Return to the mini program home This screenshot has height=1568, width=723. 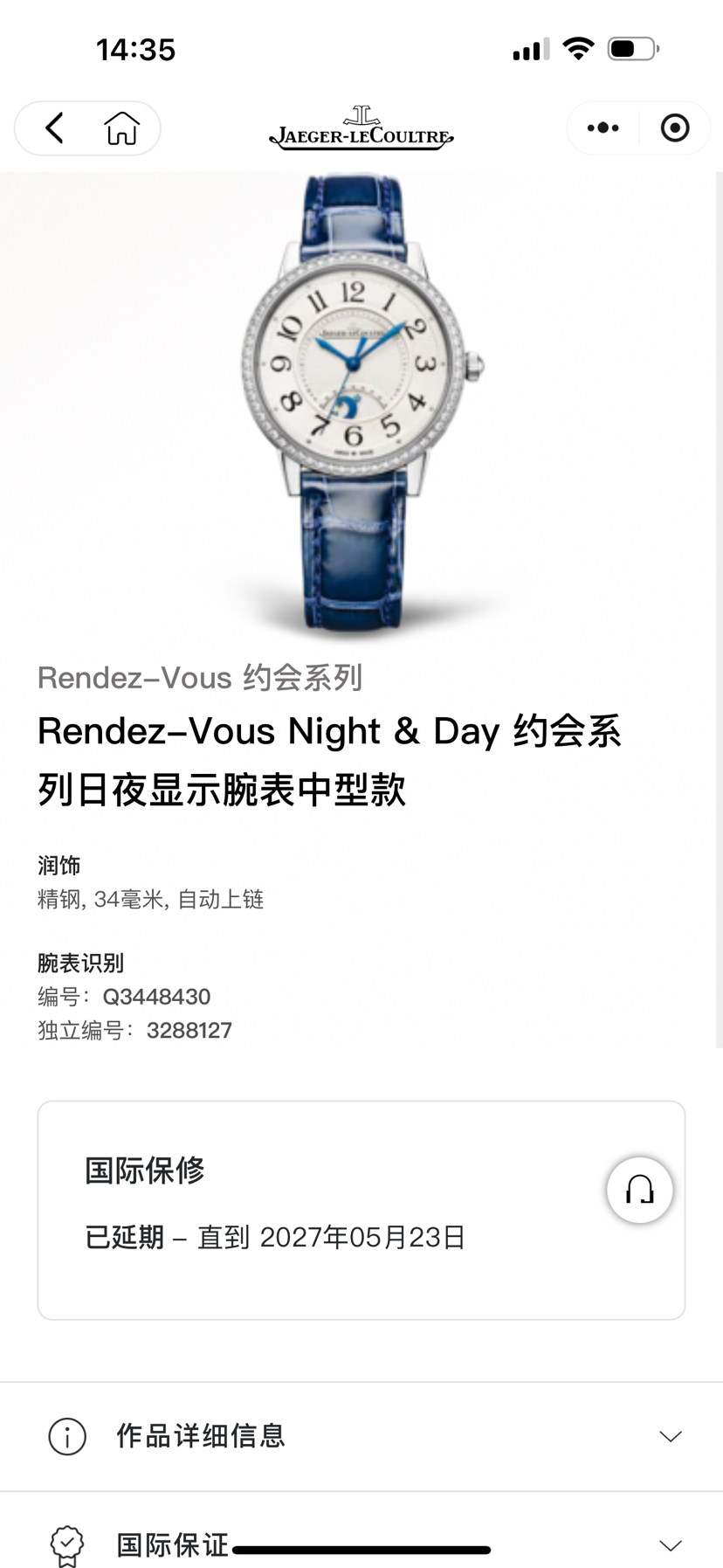122,128
